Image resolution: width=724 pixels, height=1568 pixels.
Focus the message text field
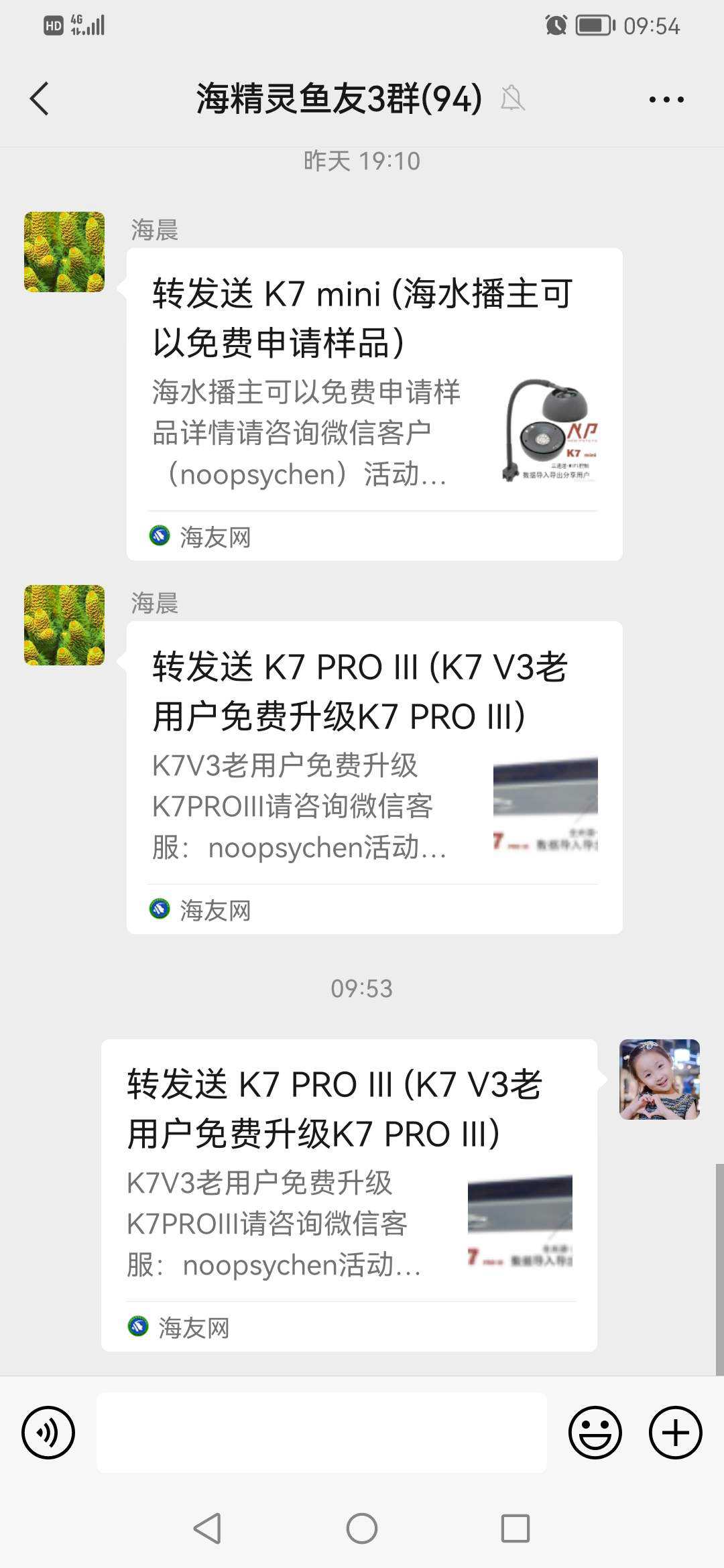[322, 1433]
